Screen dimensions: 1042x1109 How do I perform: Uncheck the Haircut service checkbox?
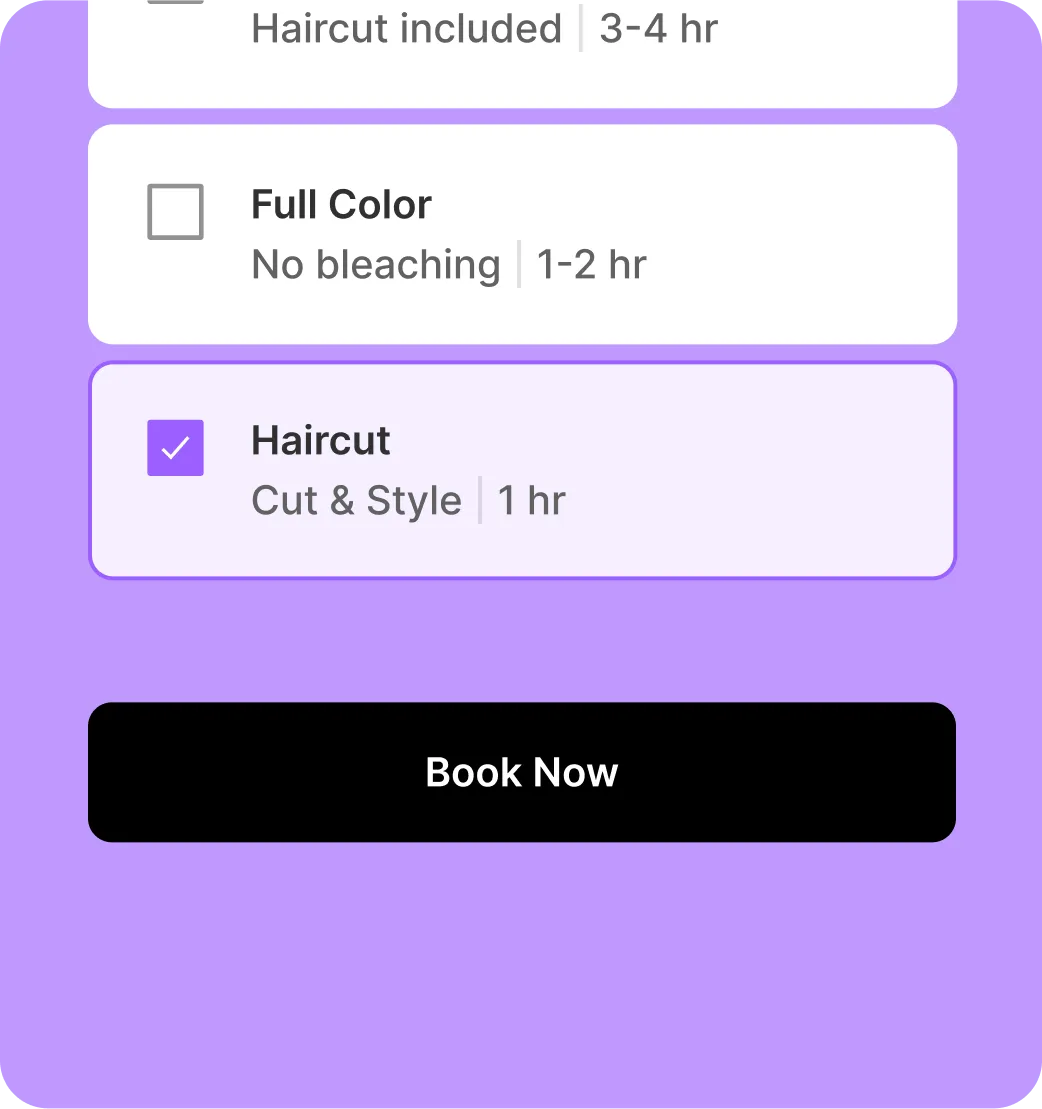tap(175, 448)
